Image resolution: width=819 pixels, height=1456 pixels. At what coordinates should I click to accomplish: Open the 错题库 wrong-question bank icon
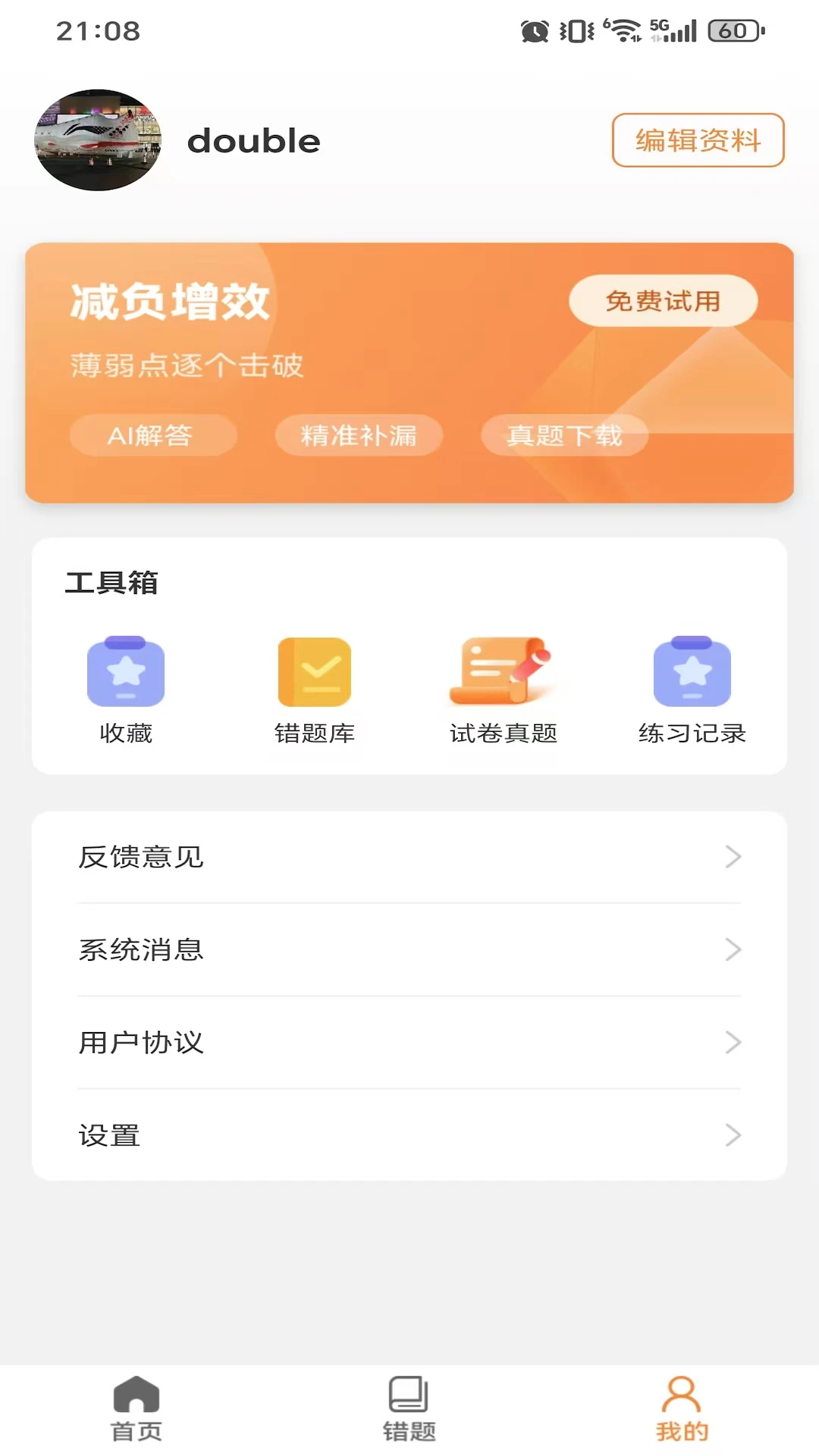(x=315, y=672)
